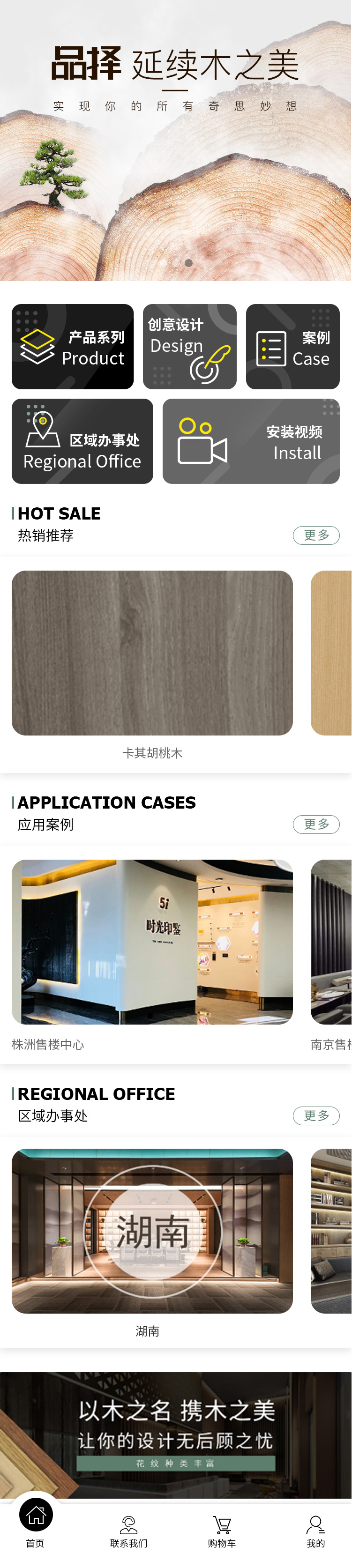352x1568 pixels.
Task: Switch to the 我的 tab
Action: (x=315, y=1531)
